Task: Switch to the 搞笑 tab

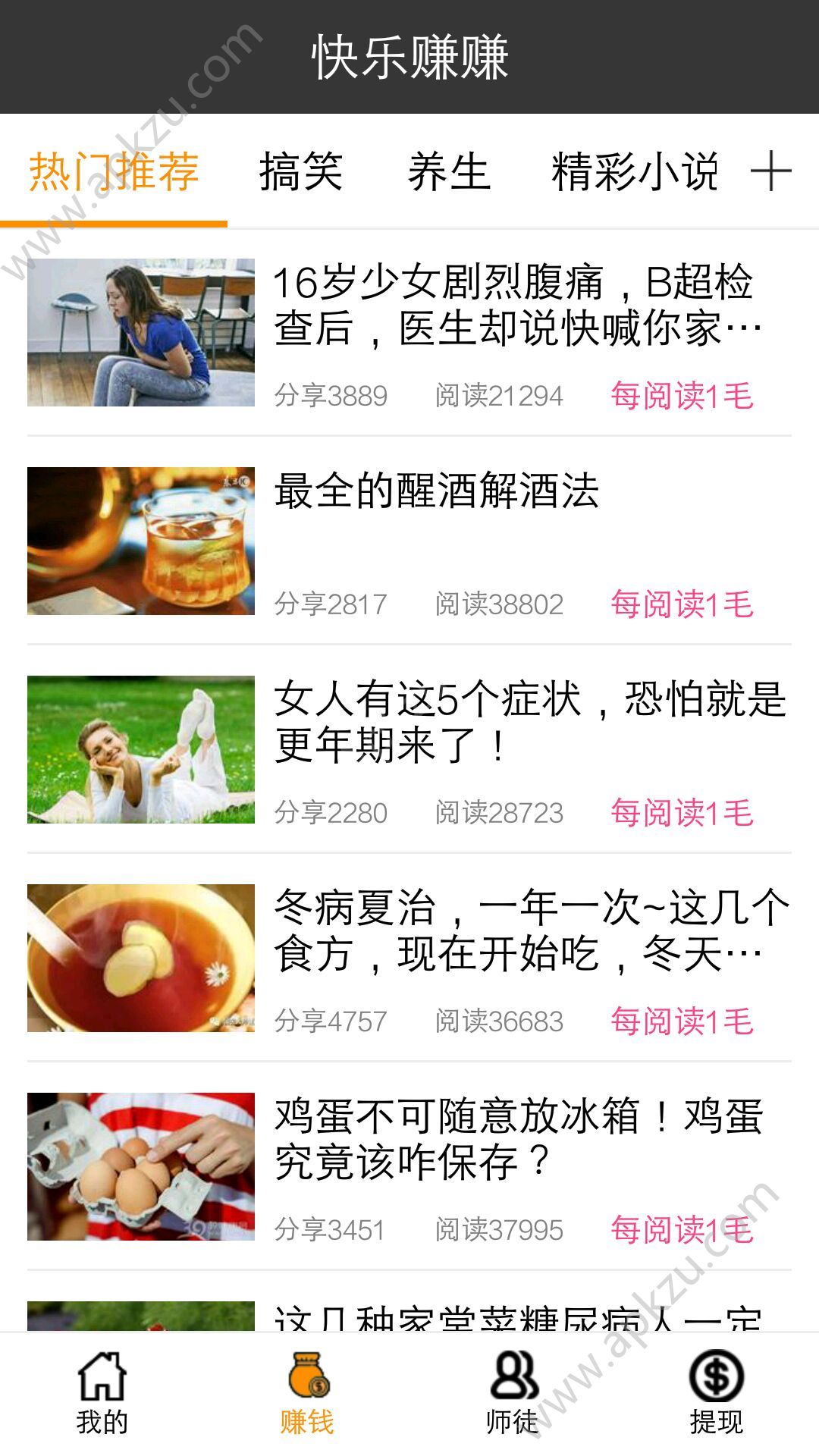Action: tap(302, 173)
